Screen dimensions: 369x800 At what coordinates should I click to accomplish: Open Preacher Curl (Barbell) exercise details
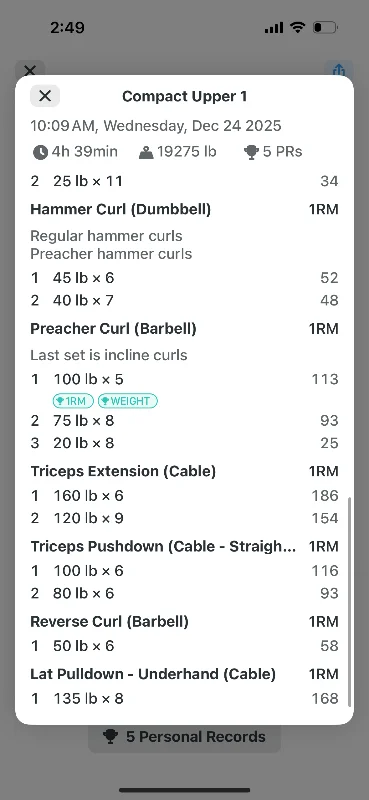113,329
